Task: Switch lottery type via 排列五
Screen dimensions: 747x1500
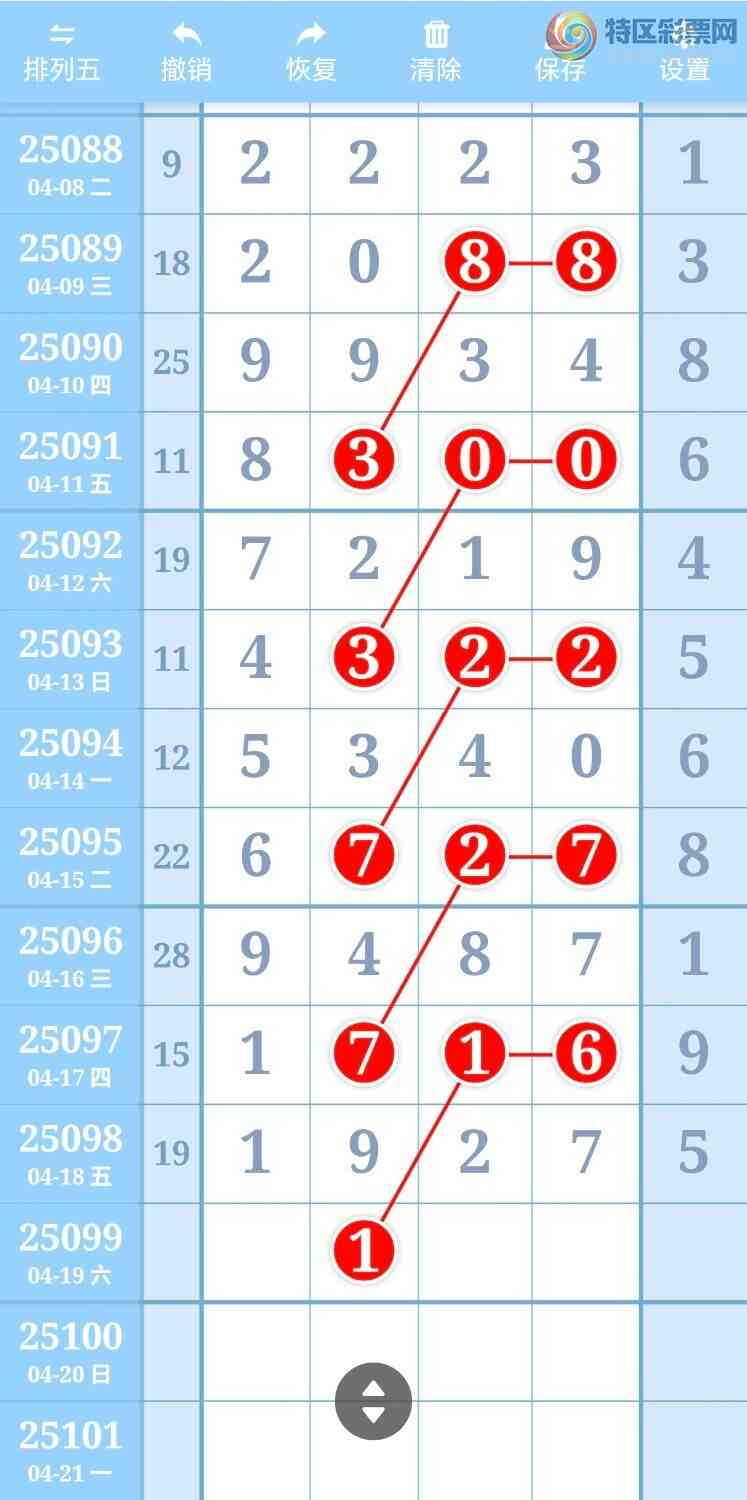Action: 62,53
